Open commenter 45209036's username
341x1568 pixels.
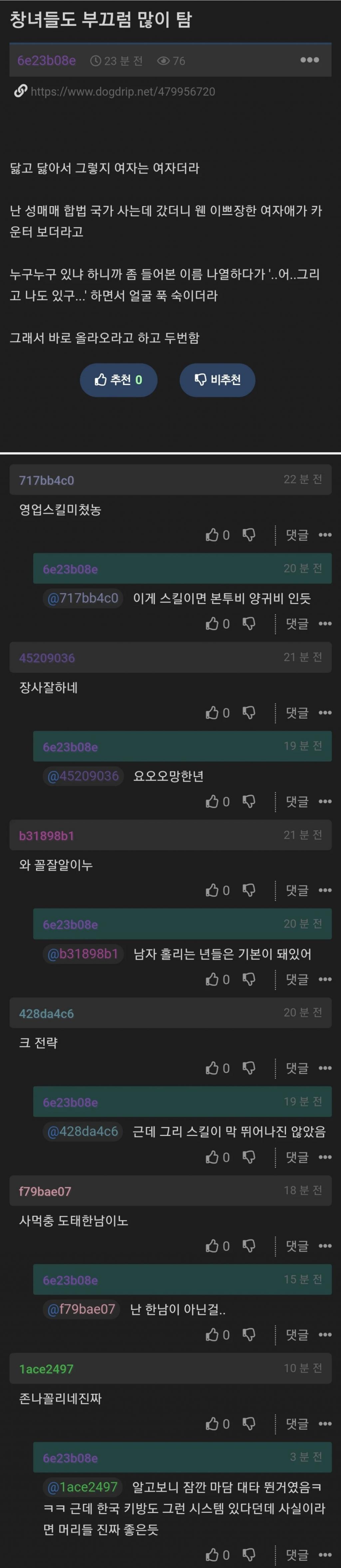(x=47, y=658)
